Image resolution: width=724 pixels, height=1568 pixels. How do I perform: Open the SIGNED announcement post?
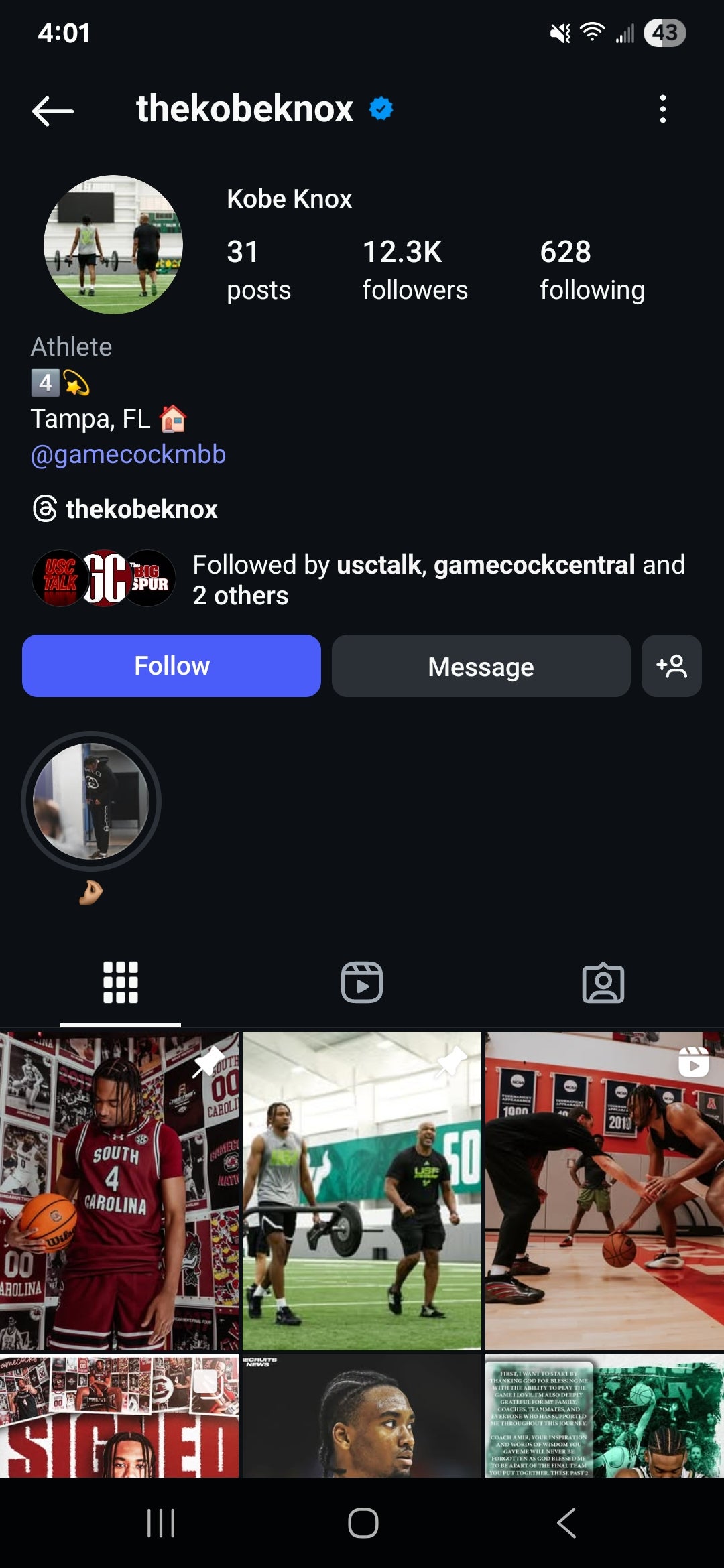(x=119, y=1415)
